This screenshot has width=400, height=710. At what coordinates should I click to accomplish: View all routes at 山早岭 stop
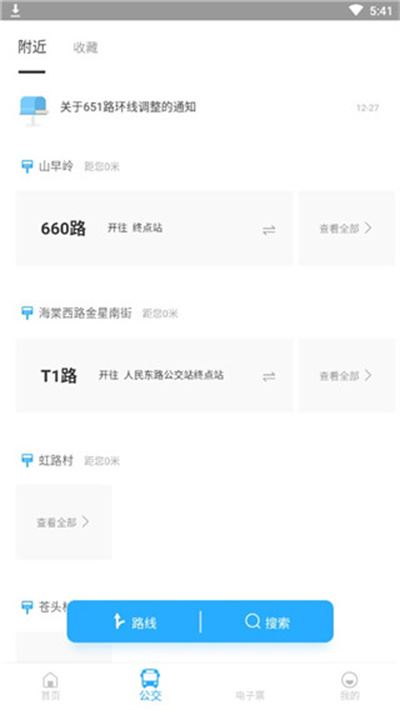click(x=347, y=228)
